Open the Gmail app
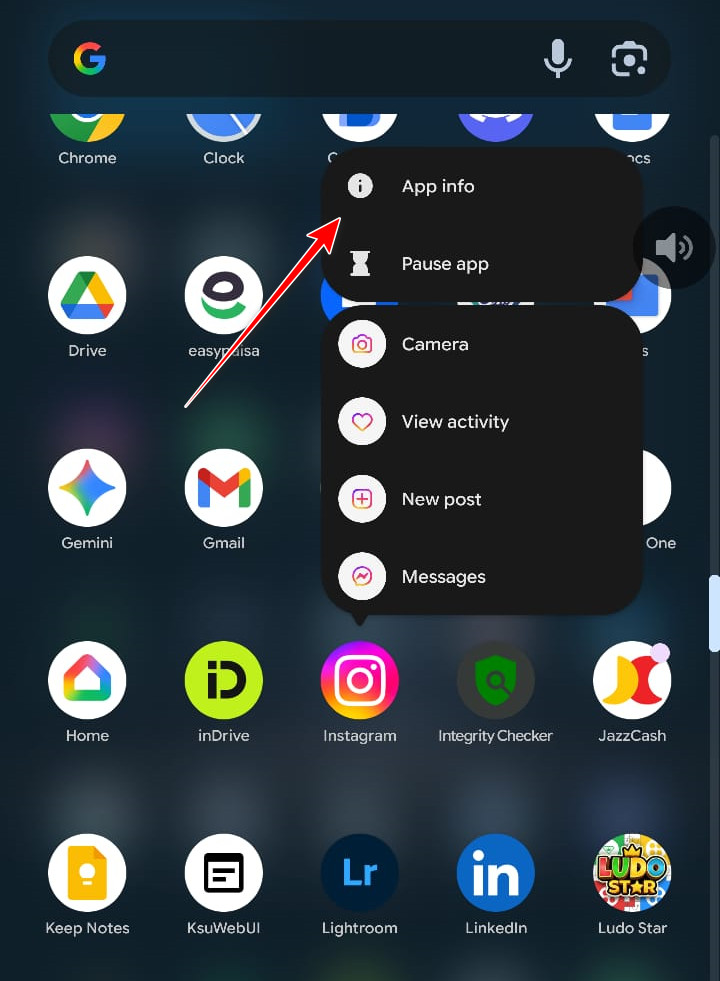720x981 pixels. click(223, 488)
